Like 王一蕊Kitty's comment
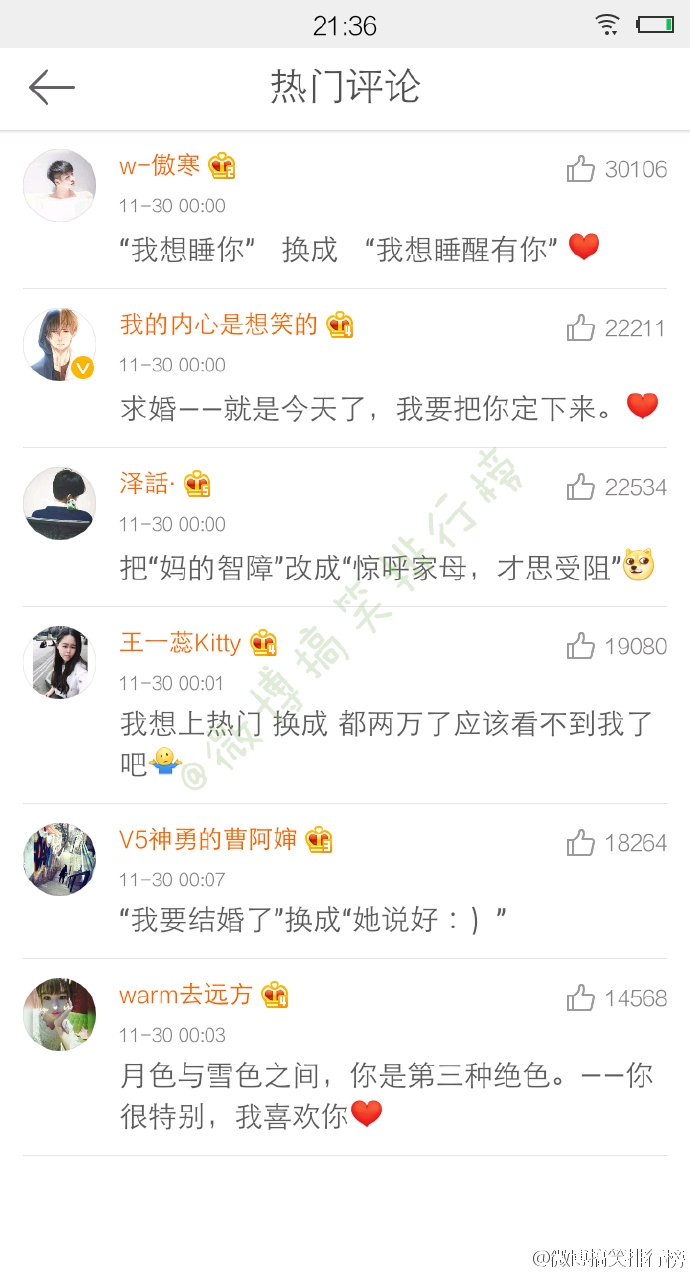 coord(581,646)
